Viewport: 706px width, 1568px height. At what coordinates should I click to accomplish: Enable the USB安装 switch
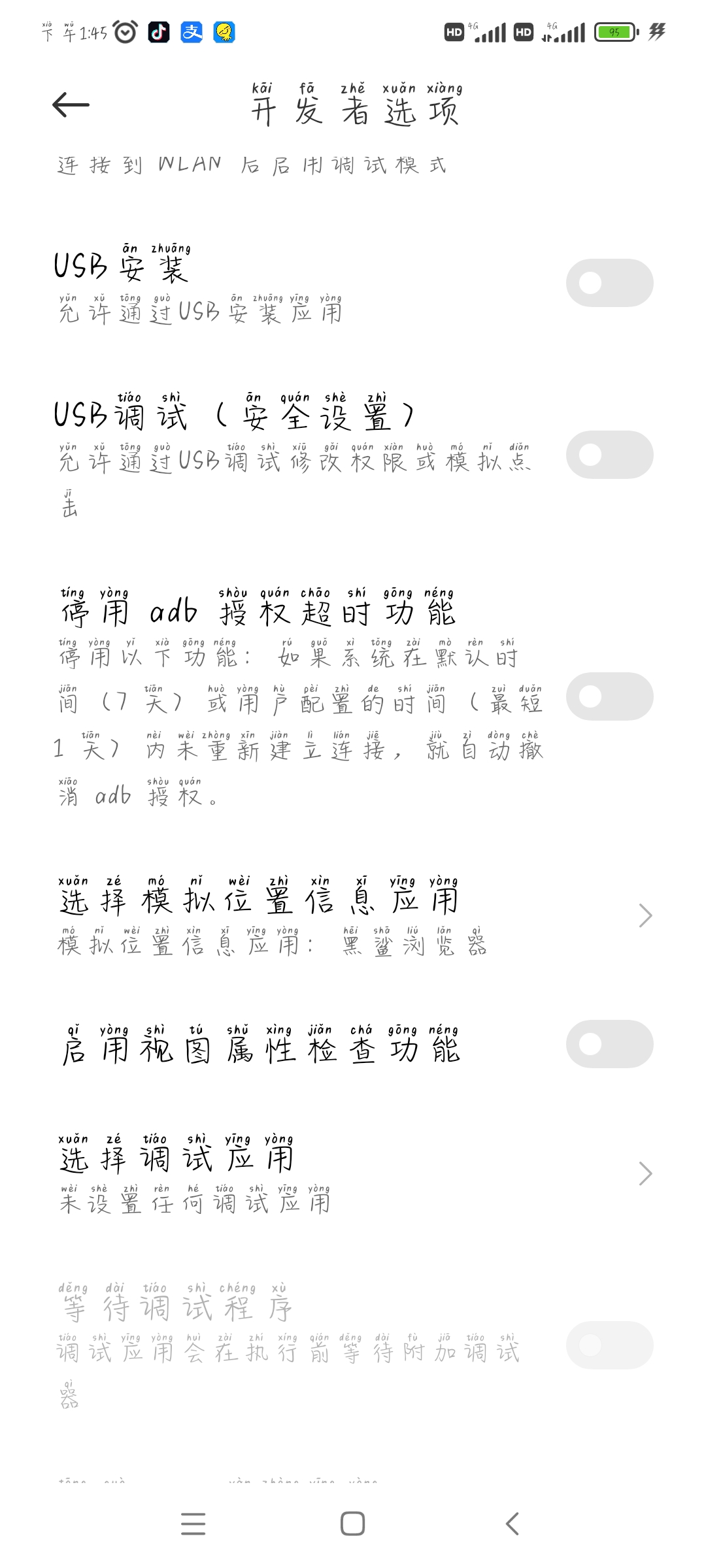tap(609, 283)
